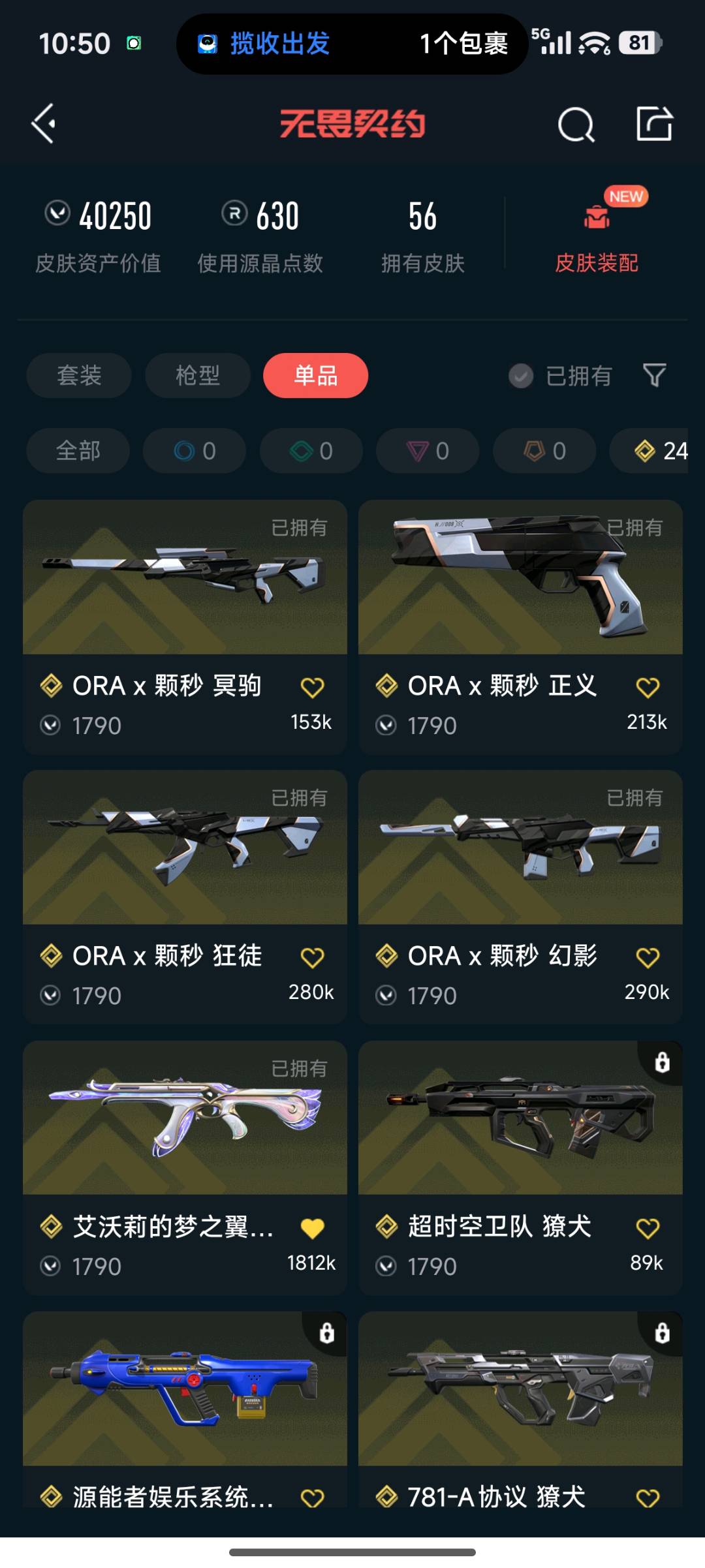Screen dimensions: 705x1568
Task: Unlike the 艾沃莉的梦之翼 skin
Action: [x=312, y=1228]
